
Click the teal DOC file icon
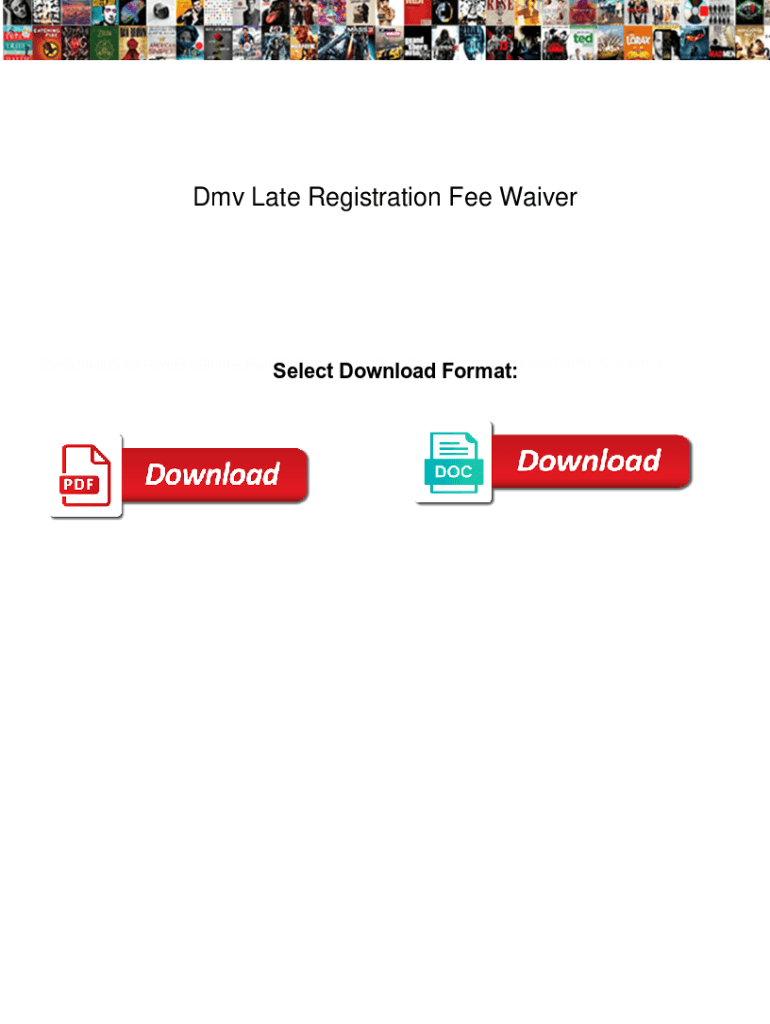click(x=454, y=462)
